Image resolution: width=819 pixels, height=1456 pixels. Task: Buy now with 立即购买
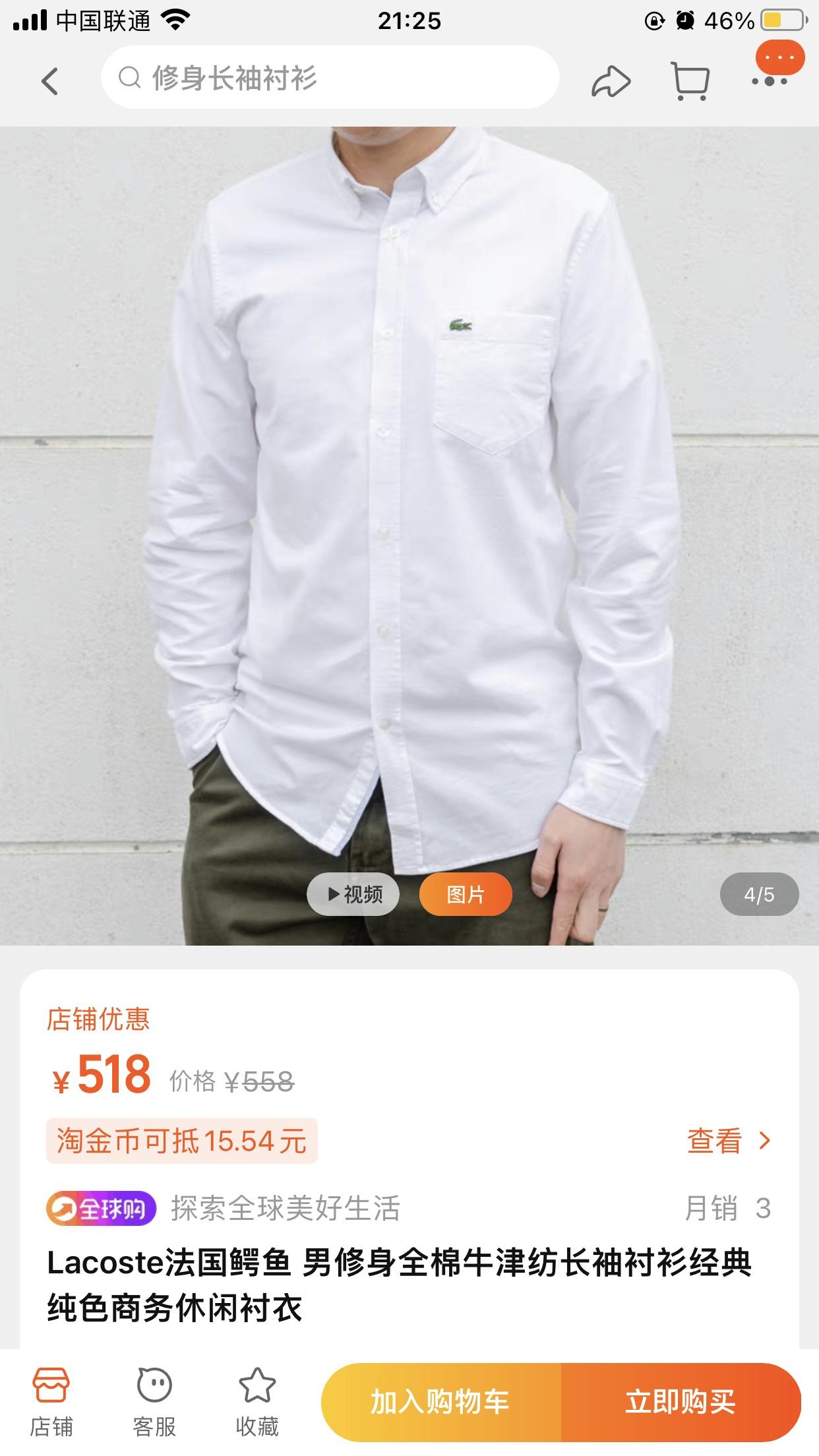click(x=681, y=1402)
